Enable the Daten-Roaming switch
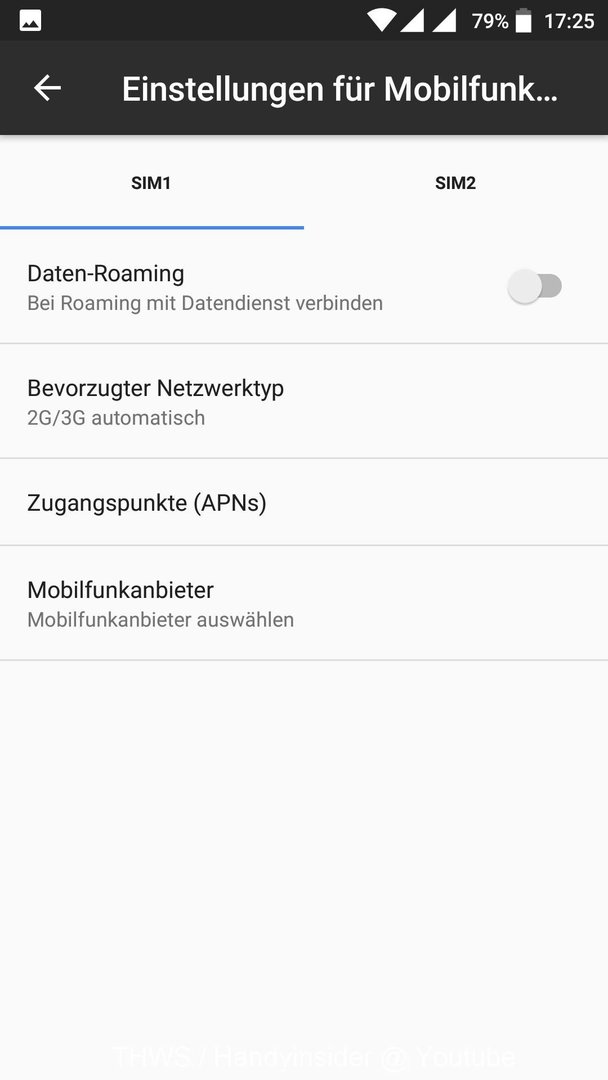Image resolution: width=608 pixels, height=1080 pixels. click(535, 287)
